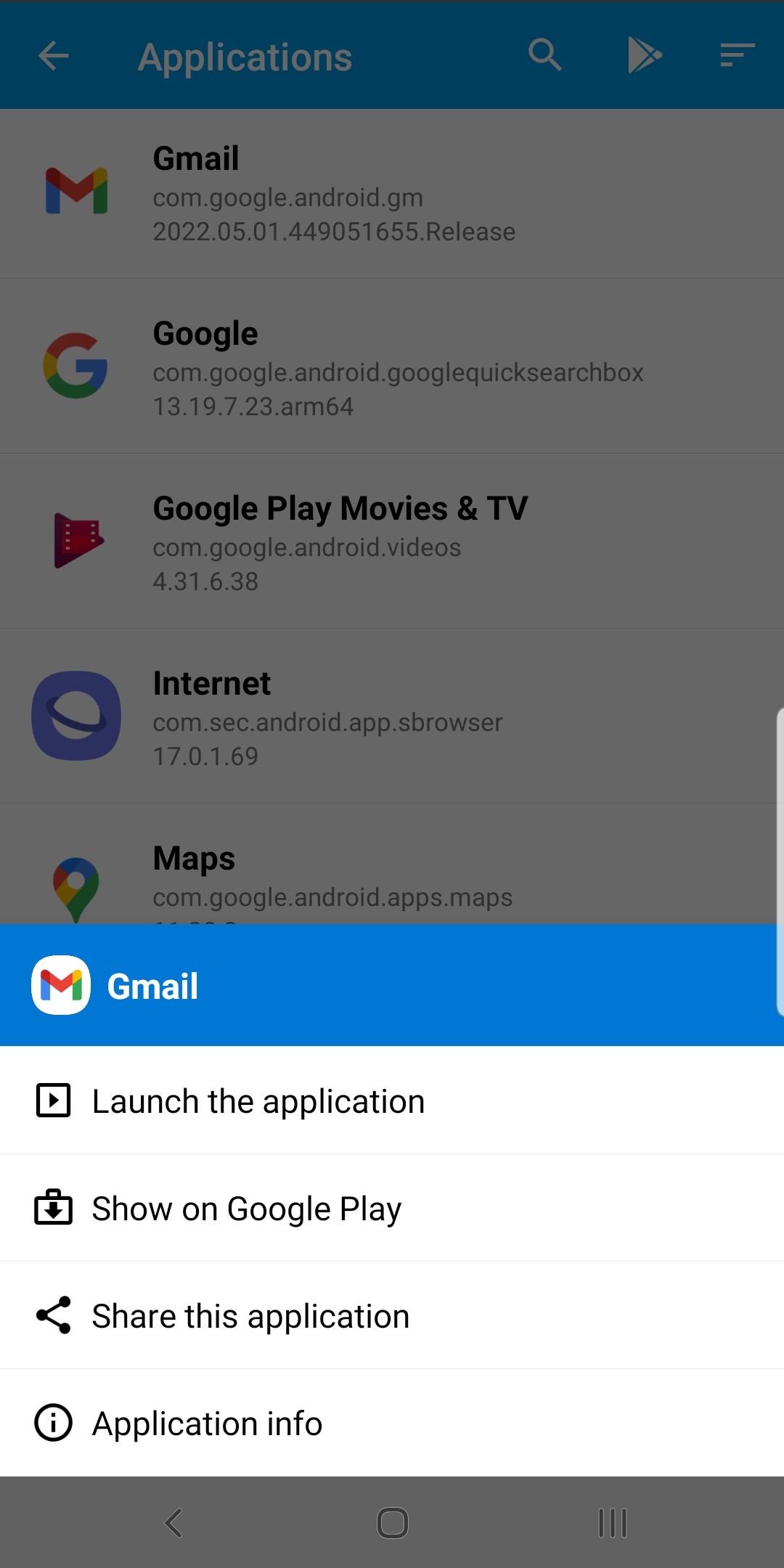Viewport: 784px width, 1568px height.
Task: Select the Maps app icon
Action: [x=75, y=886]
